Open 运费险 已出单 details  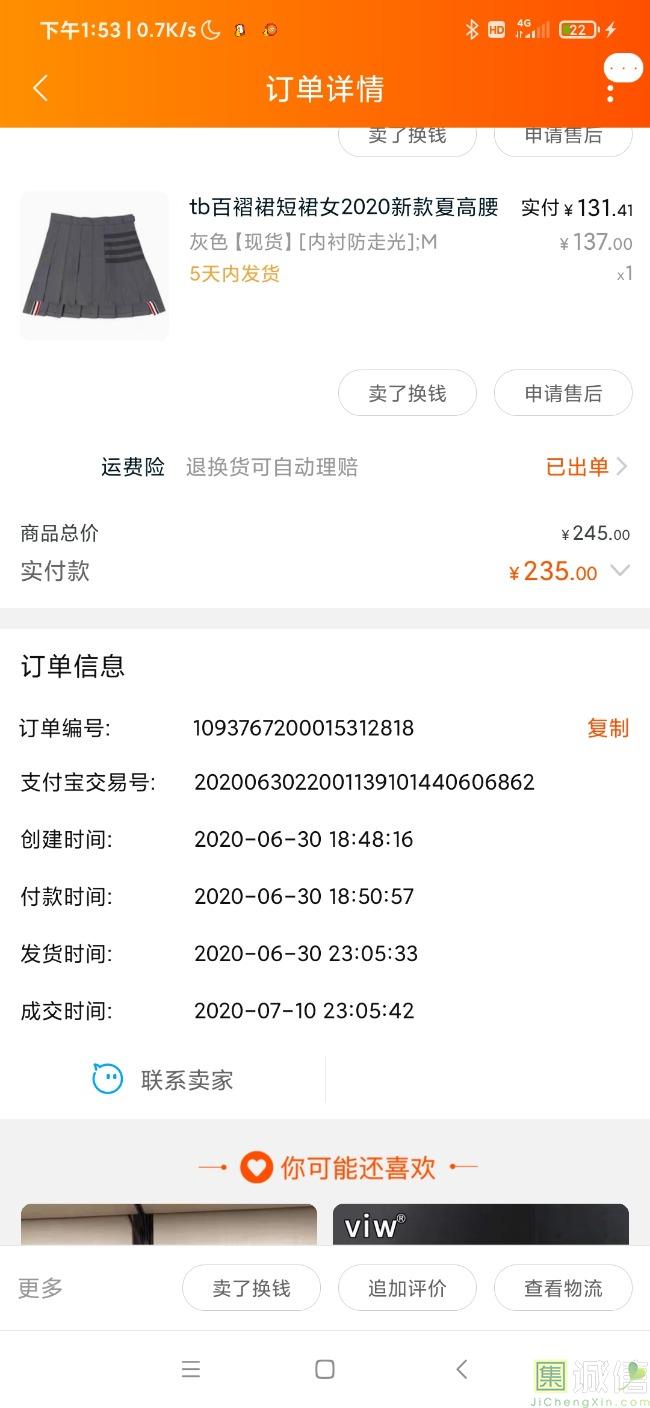pyautogui.click(x=586, y=466)
